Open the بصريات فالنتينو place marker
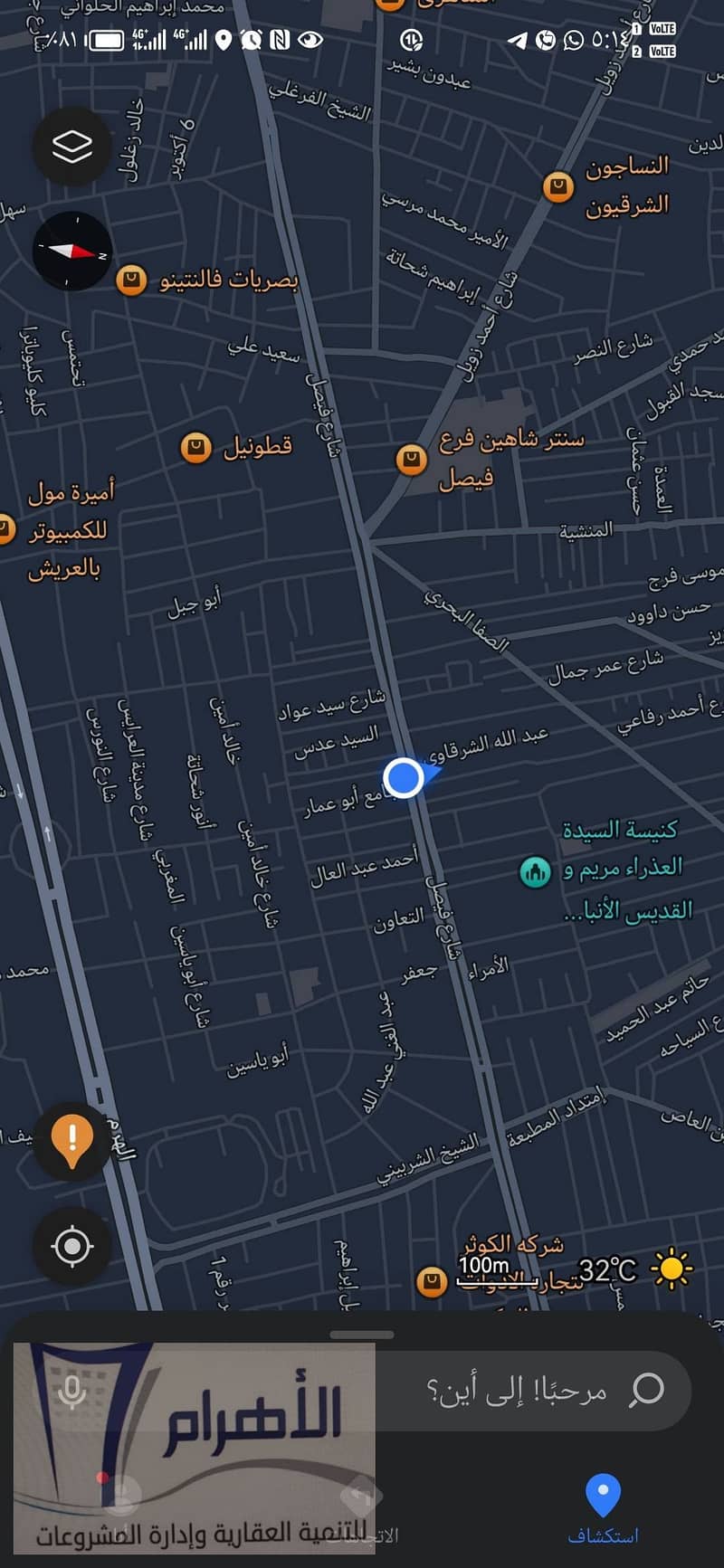 132,280
